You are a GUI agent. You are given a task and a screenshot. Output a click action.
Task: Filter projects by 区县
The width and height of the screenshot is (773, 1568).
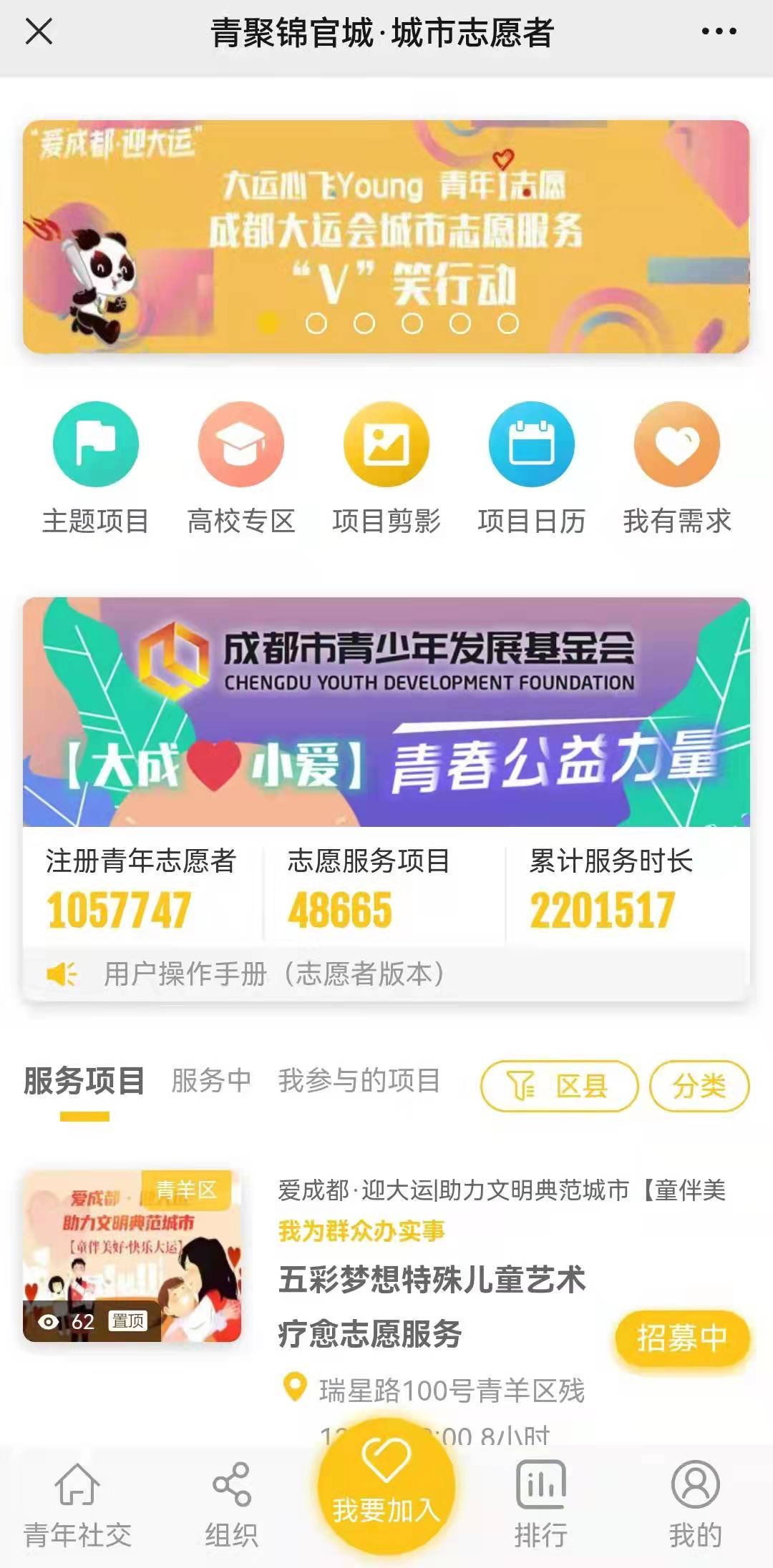(559, 1086)
